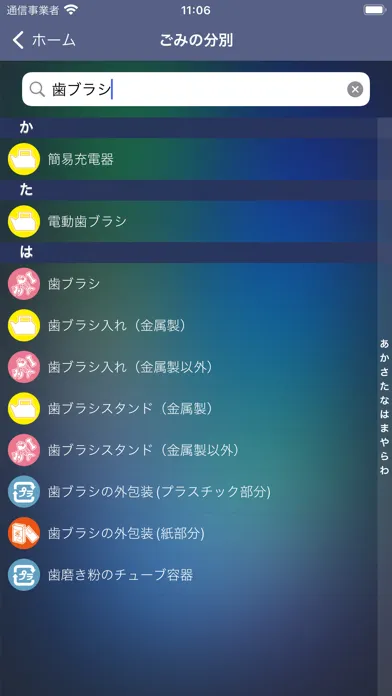View 歯ブラシの外包装 (紙部分)
This screenshot has width=392, height=696.
point(189,533)
